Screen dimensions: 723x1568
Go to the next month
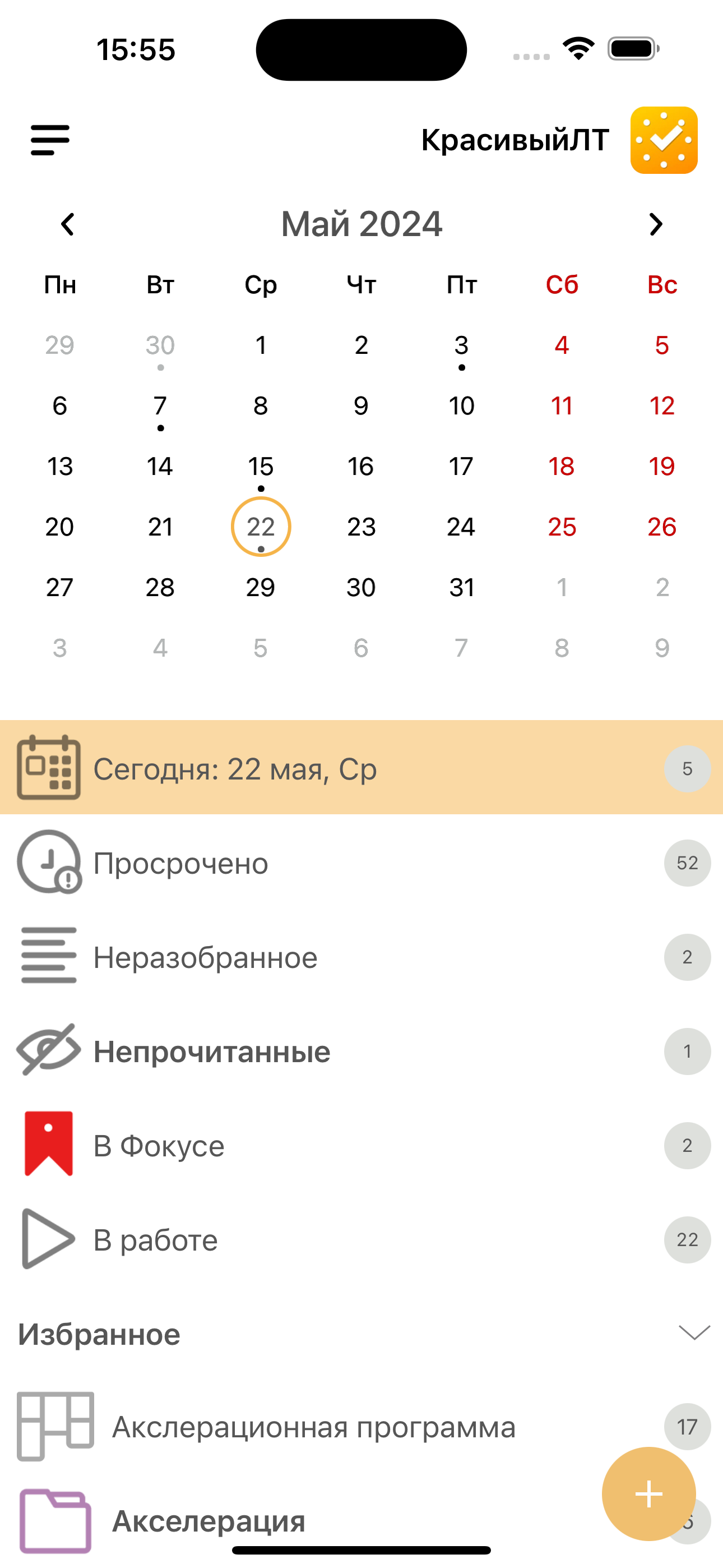click(x=655, y=224)
